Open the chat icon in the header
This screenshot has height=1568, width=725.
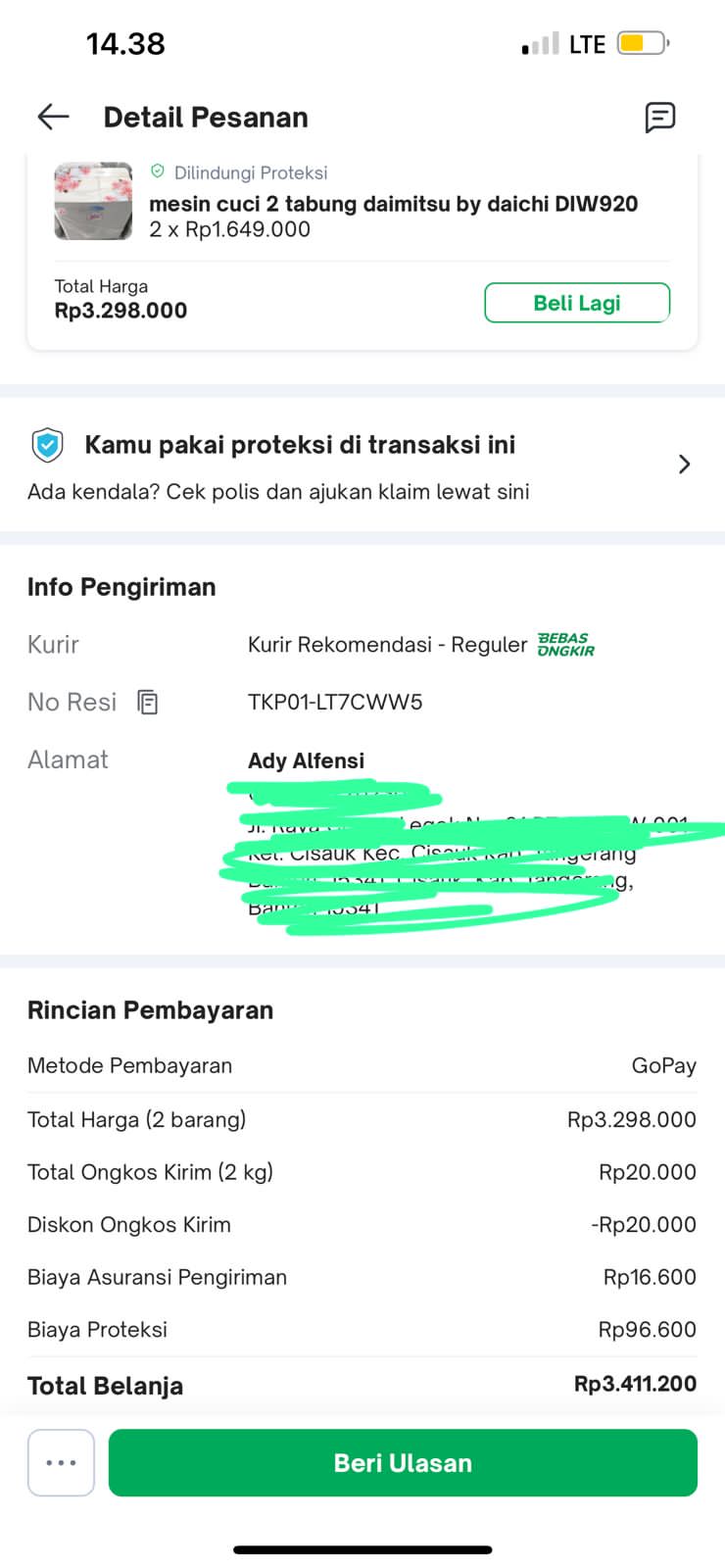(x=659, y=118)
